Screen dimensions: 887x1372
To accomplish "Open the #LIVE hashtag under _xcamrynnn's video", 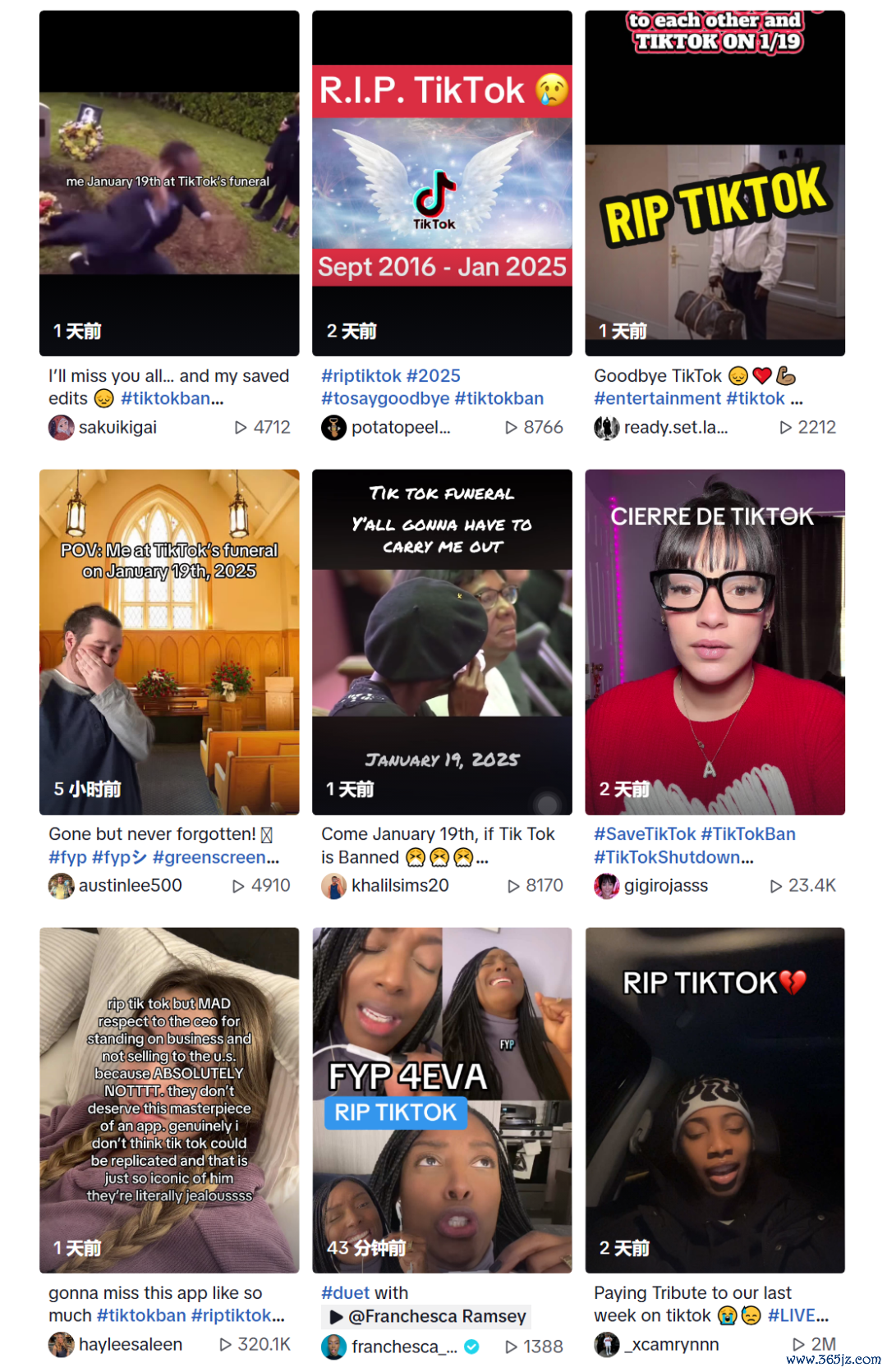I will click(797, 1316).
